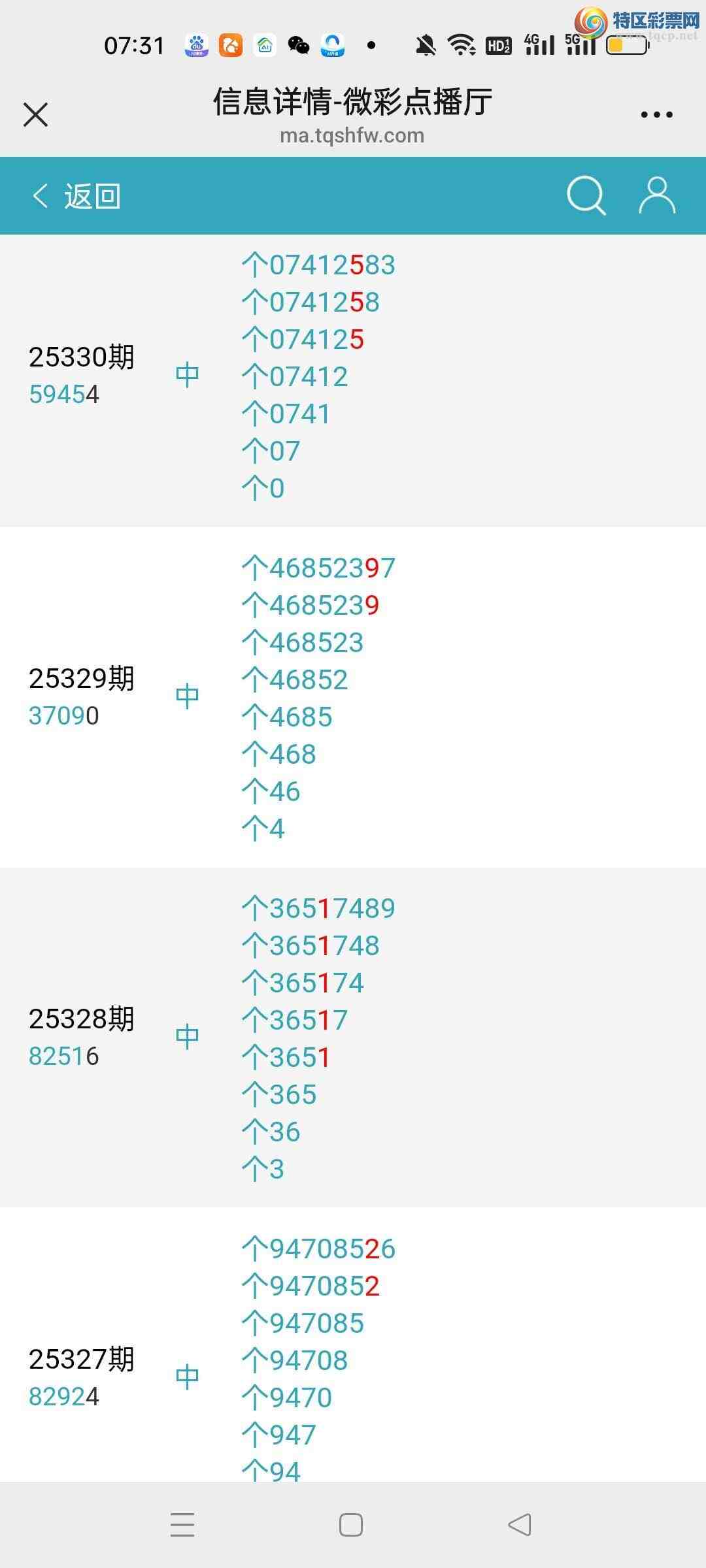Image resolution: width=706 pixels, height=1568 pixels.
Task: Tap result number 59454 under 25330期
Action: pos(64,394)
